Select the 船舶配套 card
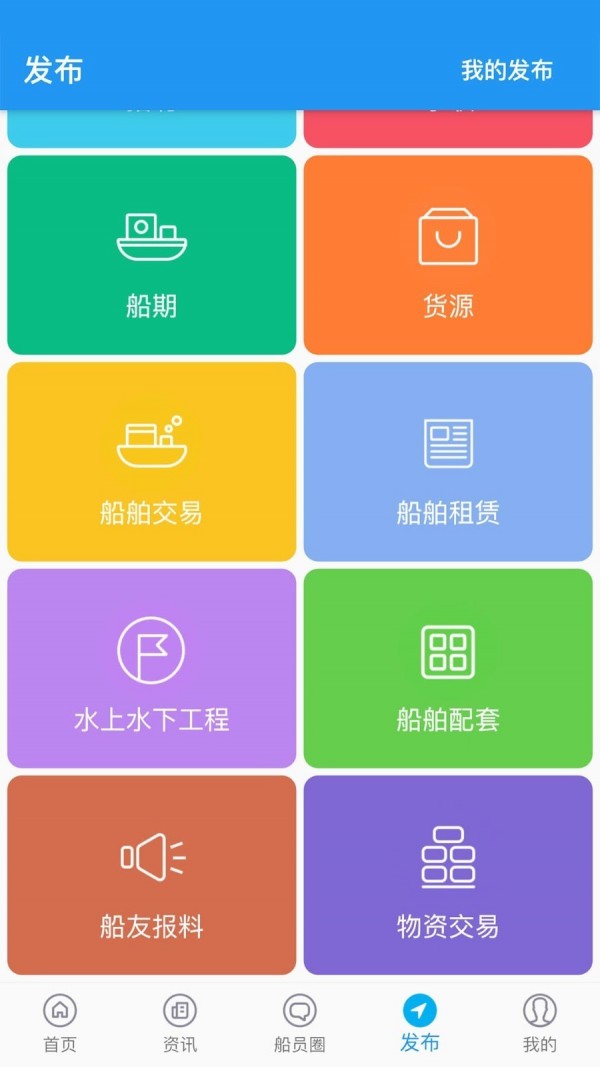 click(x=448, y=668)
